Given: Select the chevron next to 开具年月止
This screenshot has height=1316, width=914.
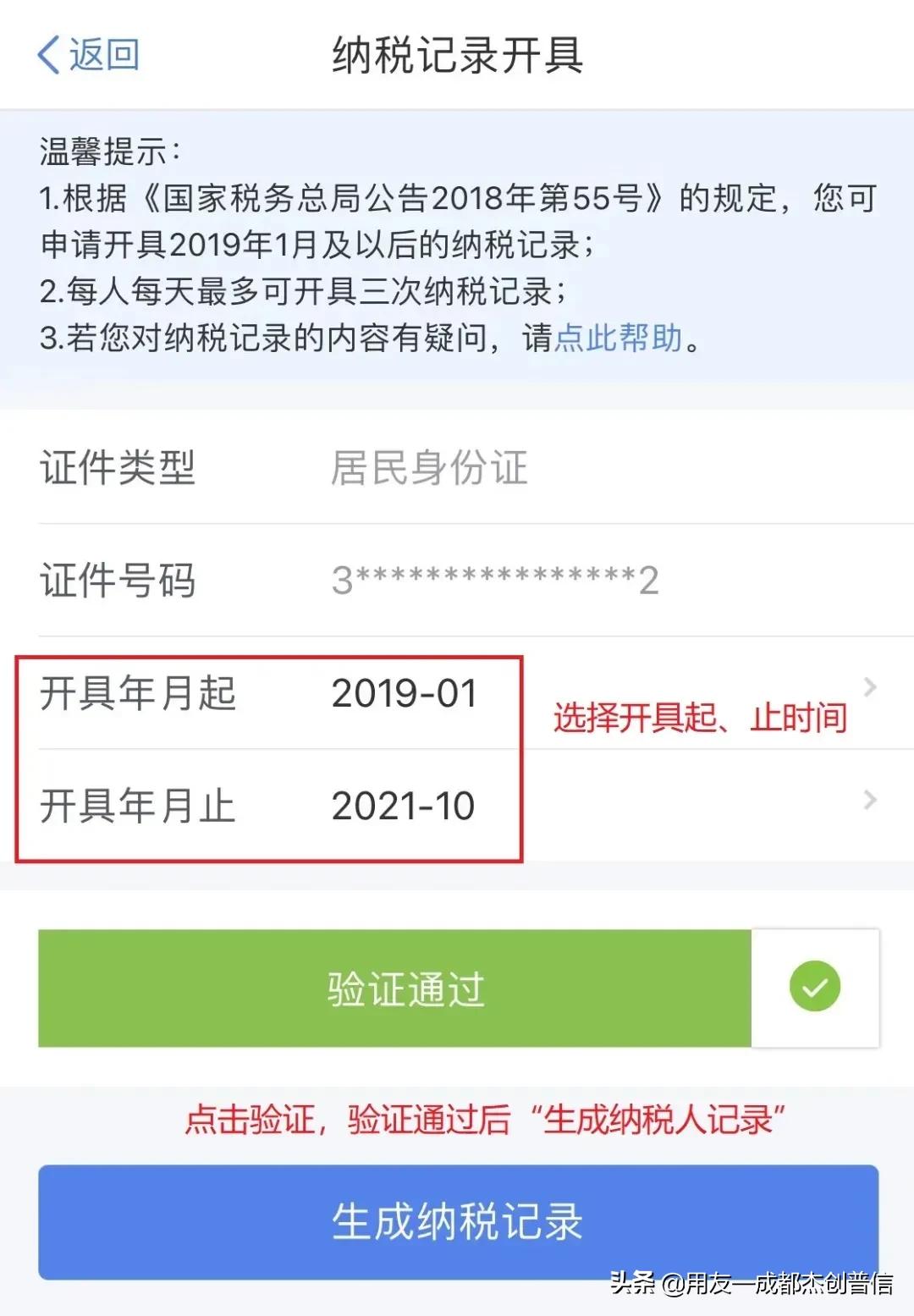Looking at the screenshot, I should [x=872, y=800].
